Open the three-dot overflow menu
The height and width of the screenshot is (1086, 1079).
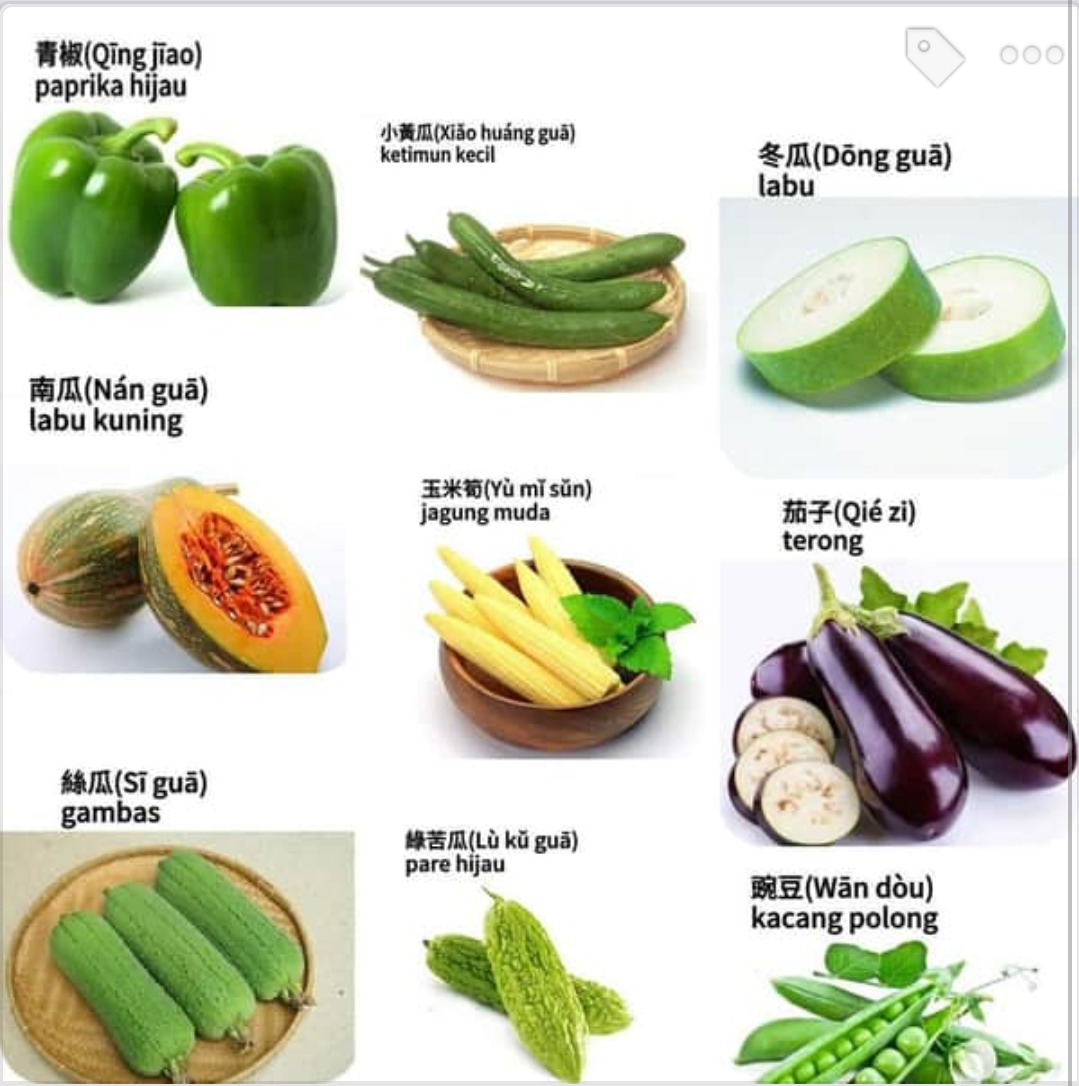coord(1031,55)
